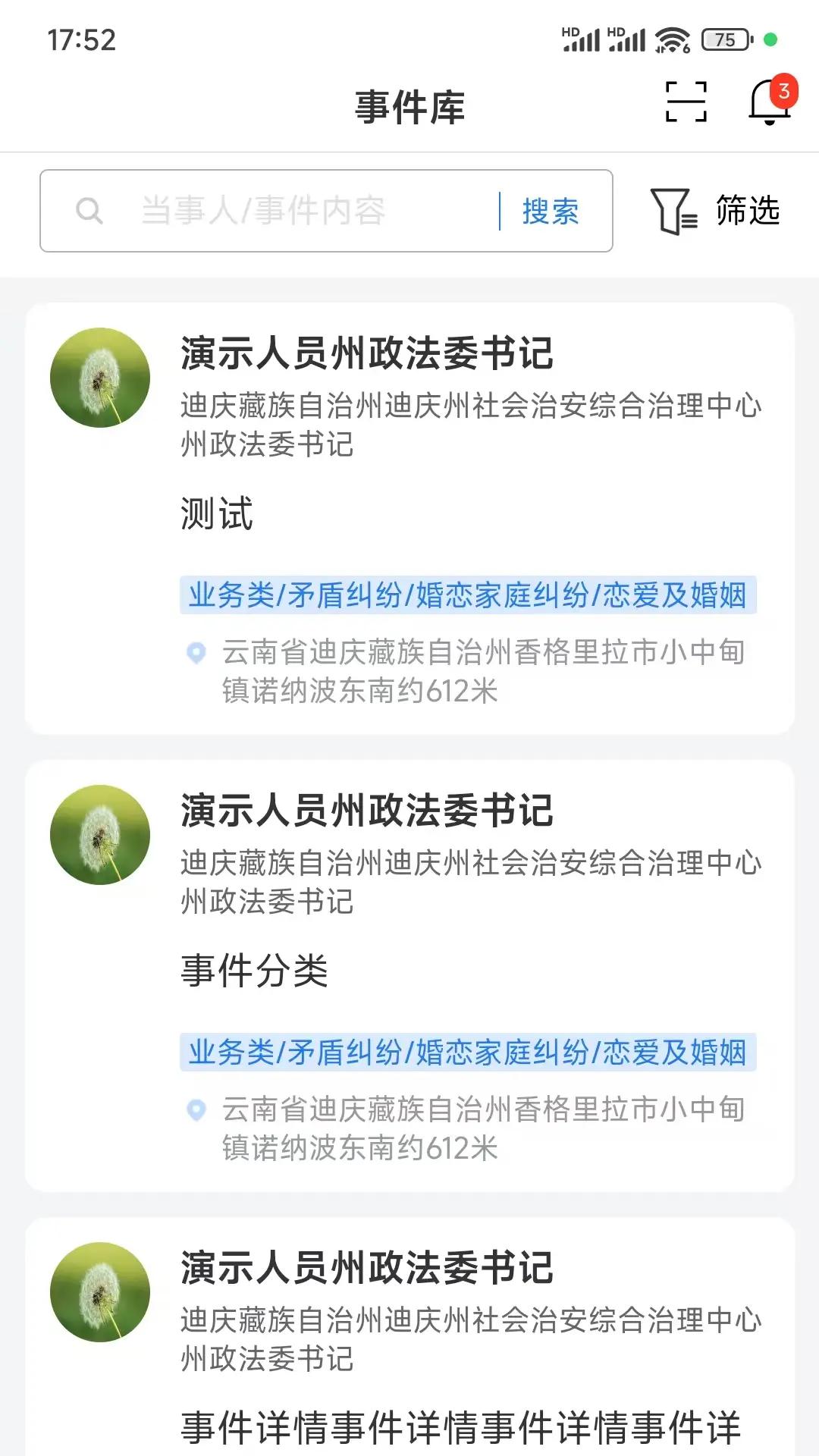Viewport: 819px width, 1456px height.
Task: Open the 事件库 title tab
Action: pyautogui.click(x=409, y=106)
